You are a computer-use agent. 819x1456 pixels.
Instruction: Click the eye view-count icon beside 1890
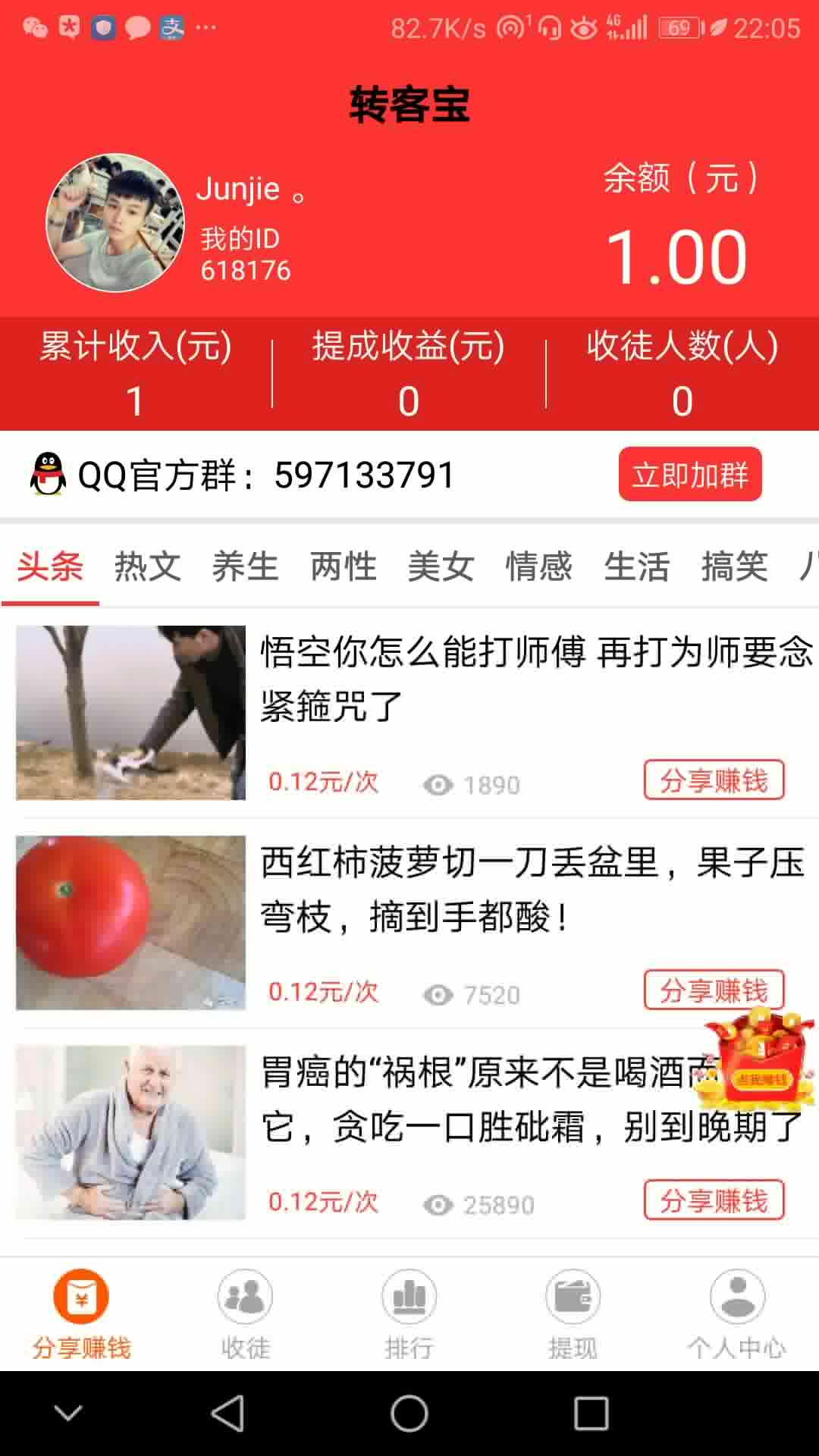(438, 783)
